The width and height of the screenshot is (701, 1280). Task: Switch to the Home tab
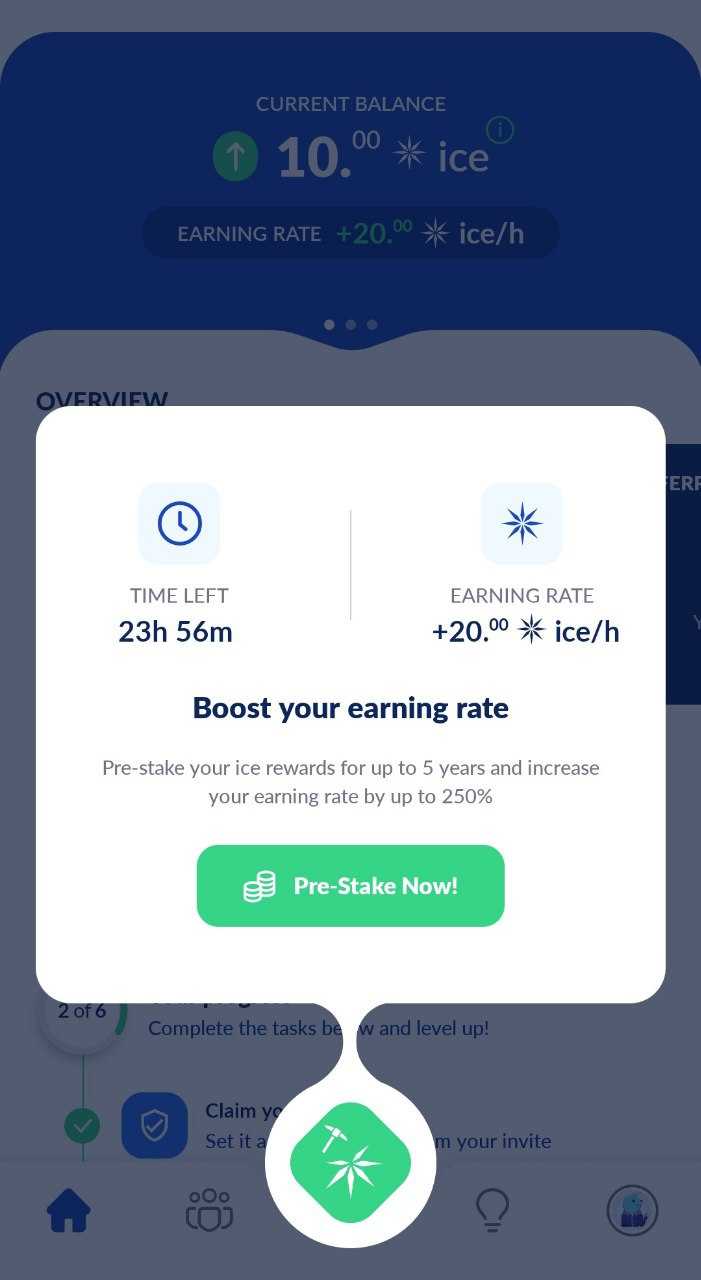(x=69, y=1211)
